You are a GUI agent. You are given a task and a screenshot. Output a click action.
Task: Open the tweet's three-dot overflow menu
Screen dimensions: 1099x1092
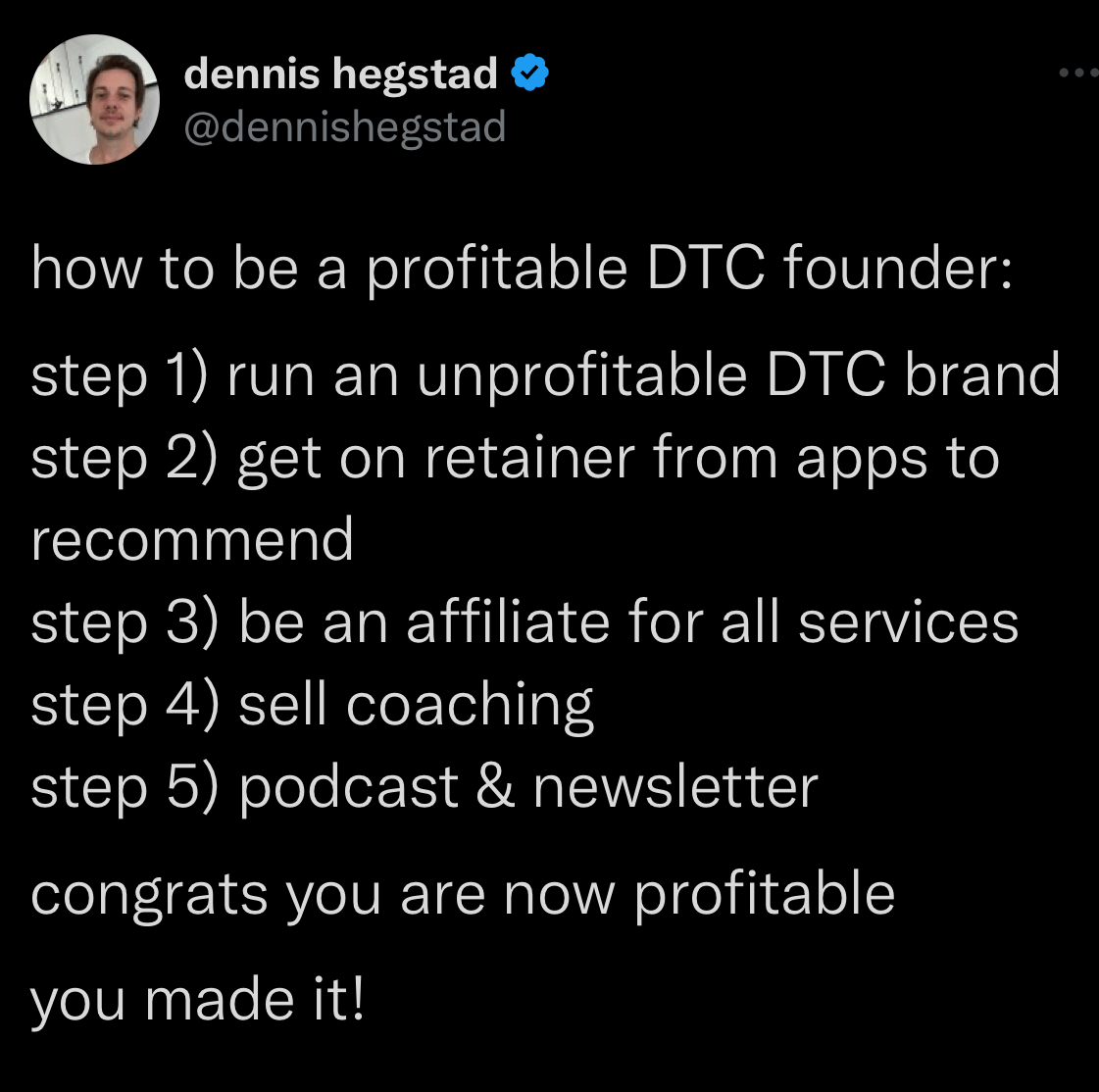point(1077,74)
